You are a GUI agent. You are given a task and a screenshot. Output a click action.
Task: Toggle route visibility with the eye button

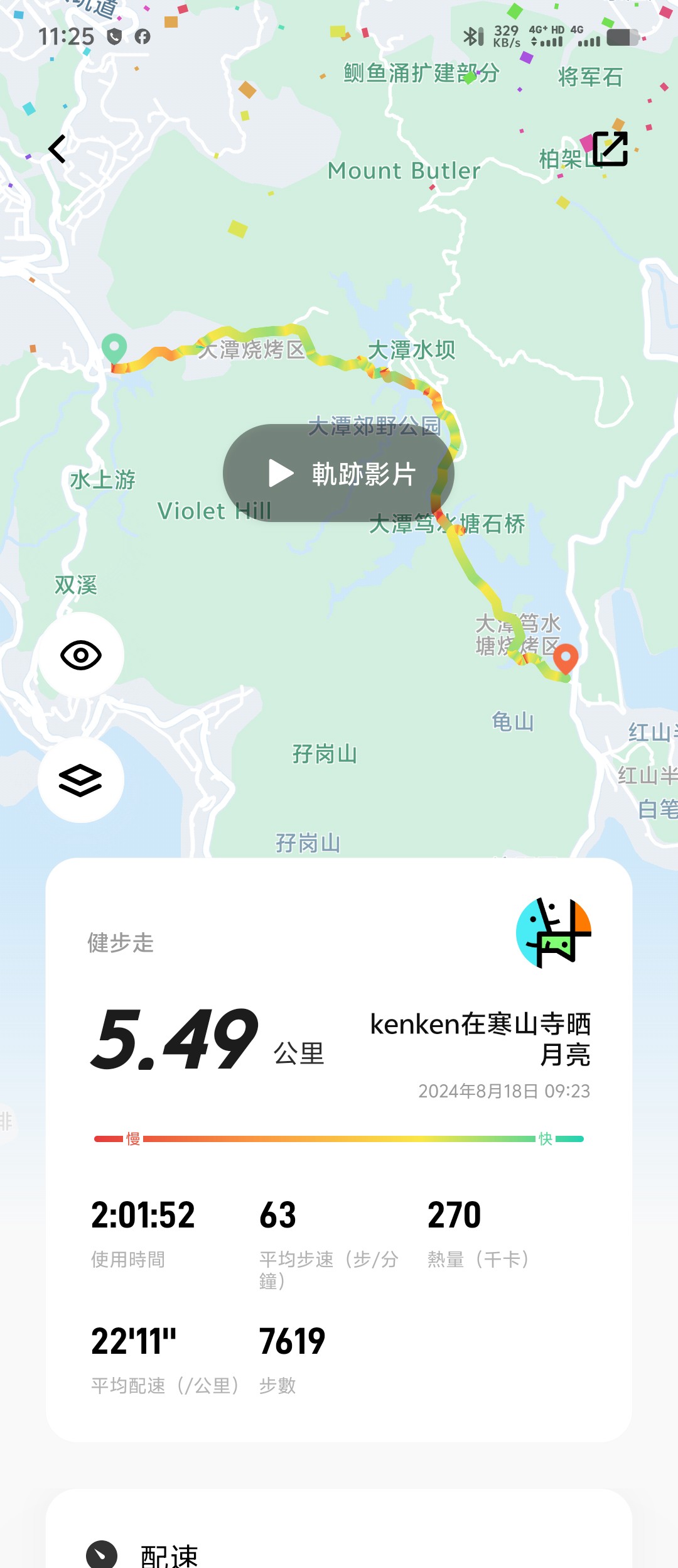coord(81,655)
